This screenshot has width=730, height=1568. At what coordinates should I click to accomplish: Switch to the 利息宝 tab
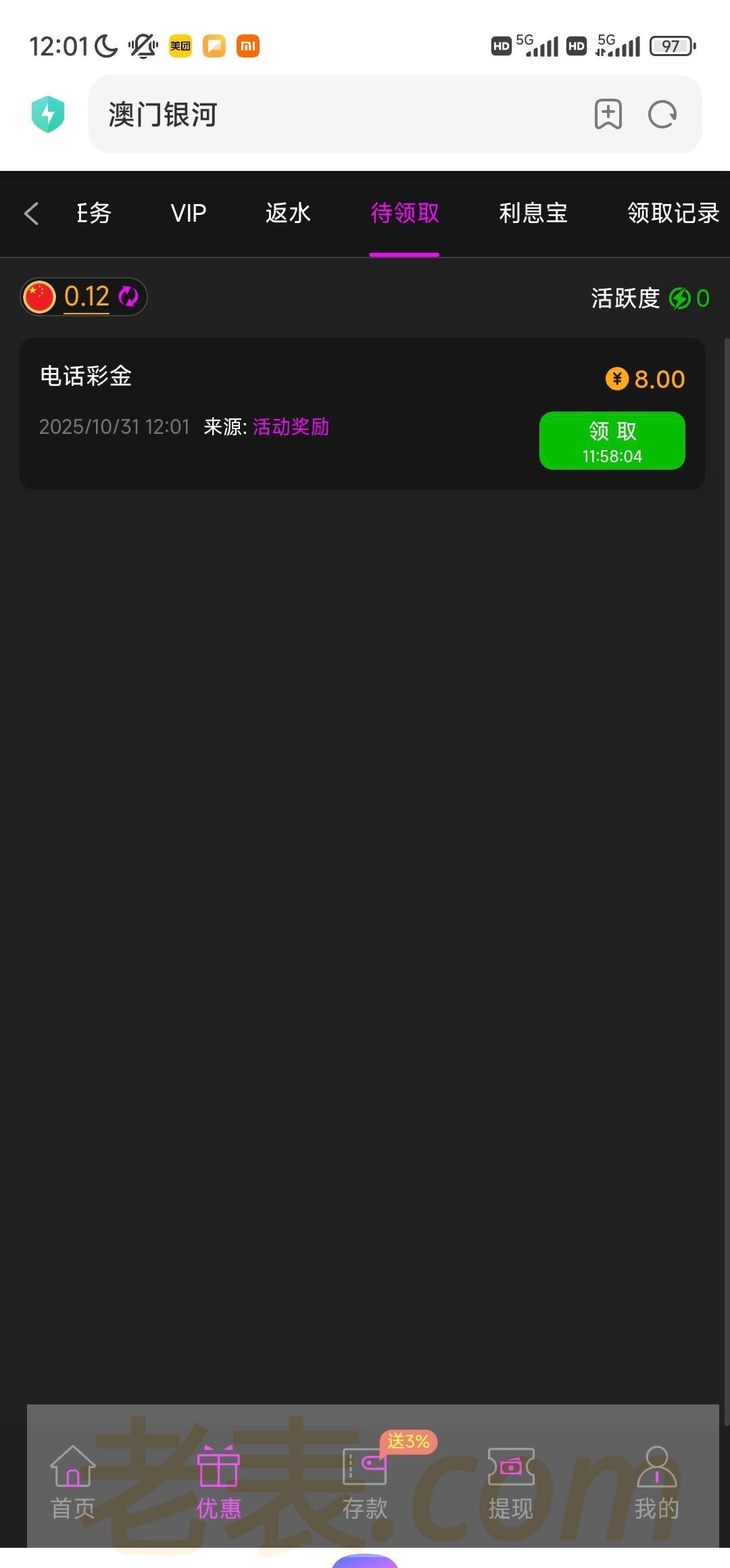533,214
